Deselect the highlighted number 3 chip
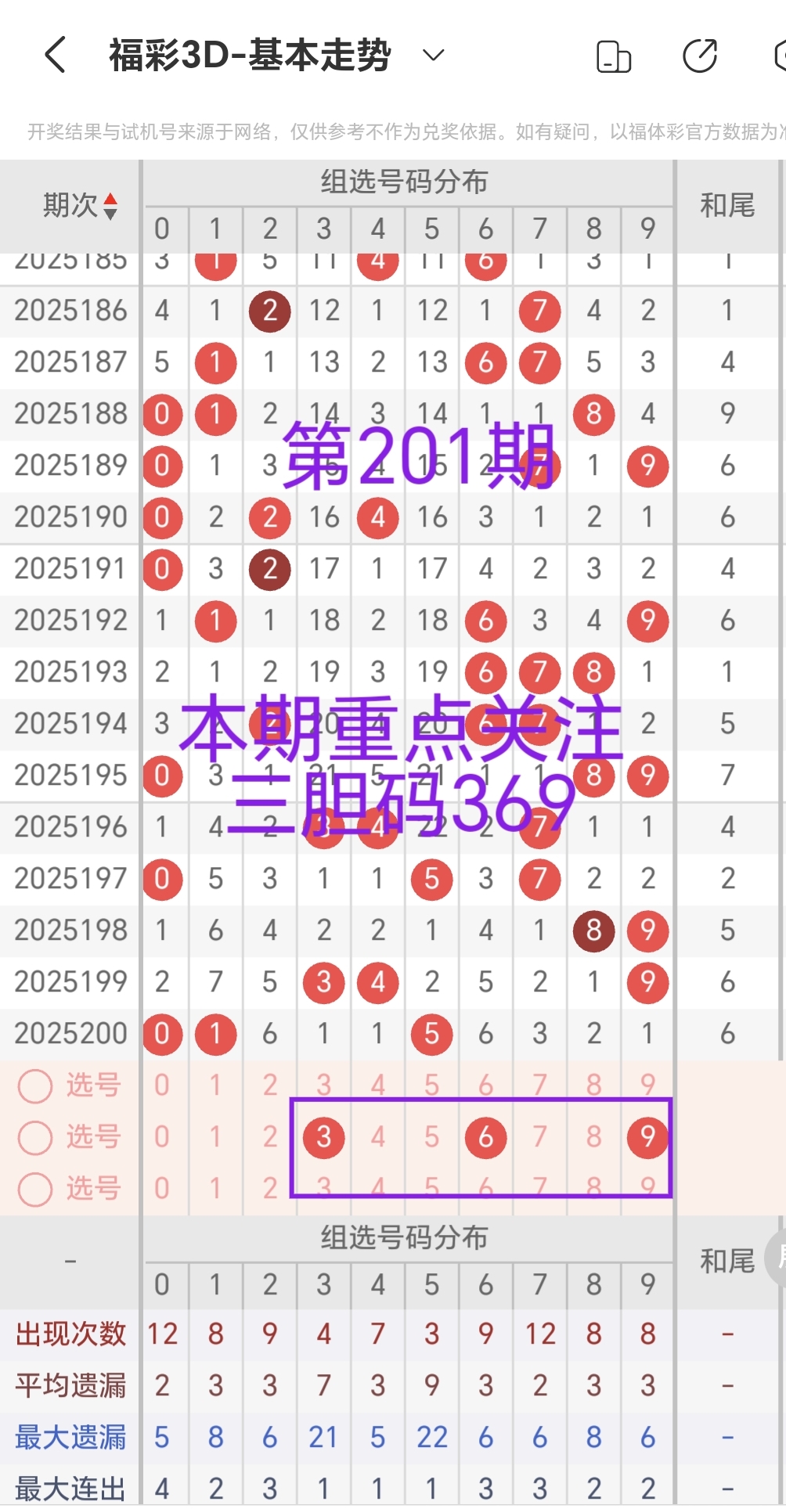This screenshot has height=1512, width=786. point(324,1138)
